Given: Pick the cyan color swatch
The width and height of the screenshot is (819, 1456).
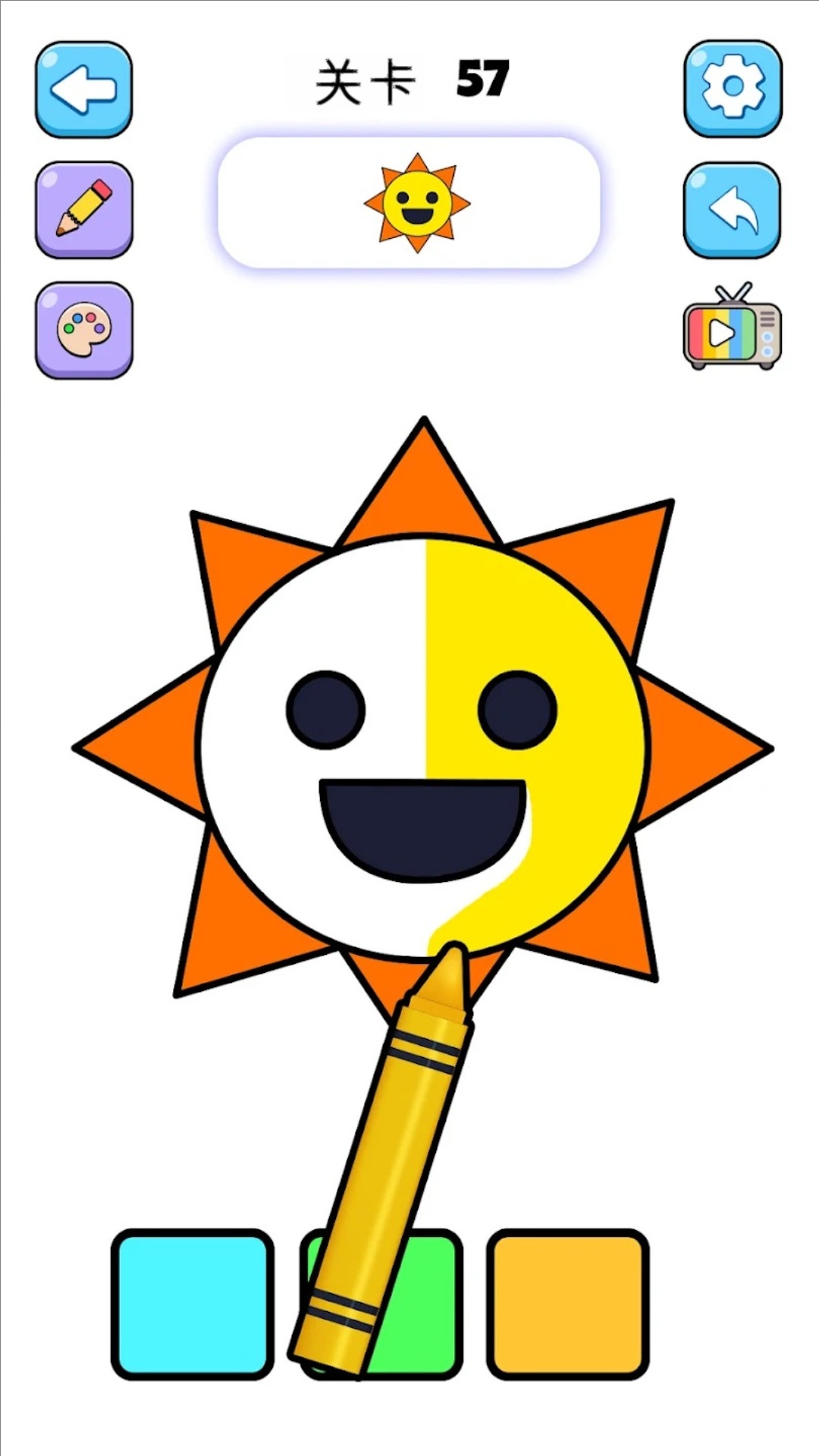Looking at the screenshot, I should click(193, 1289).
